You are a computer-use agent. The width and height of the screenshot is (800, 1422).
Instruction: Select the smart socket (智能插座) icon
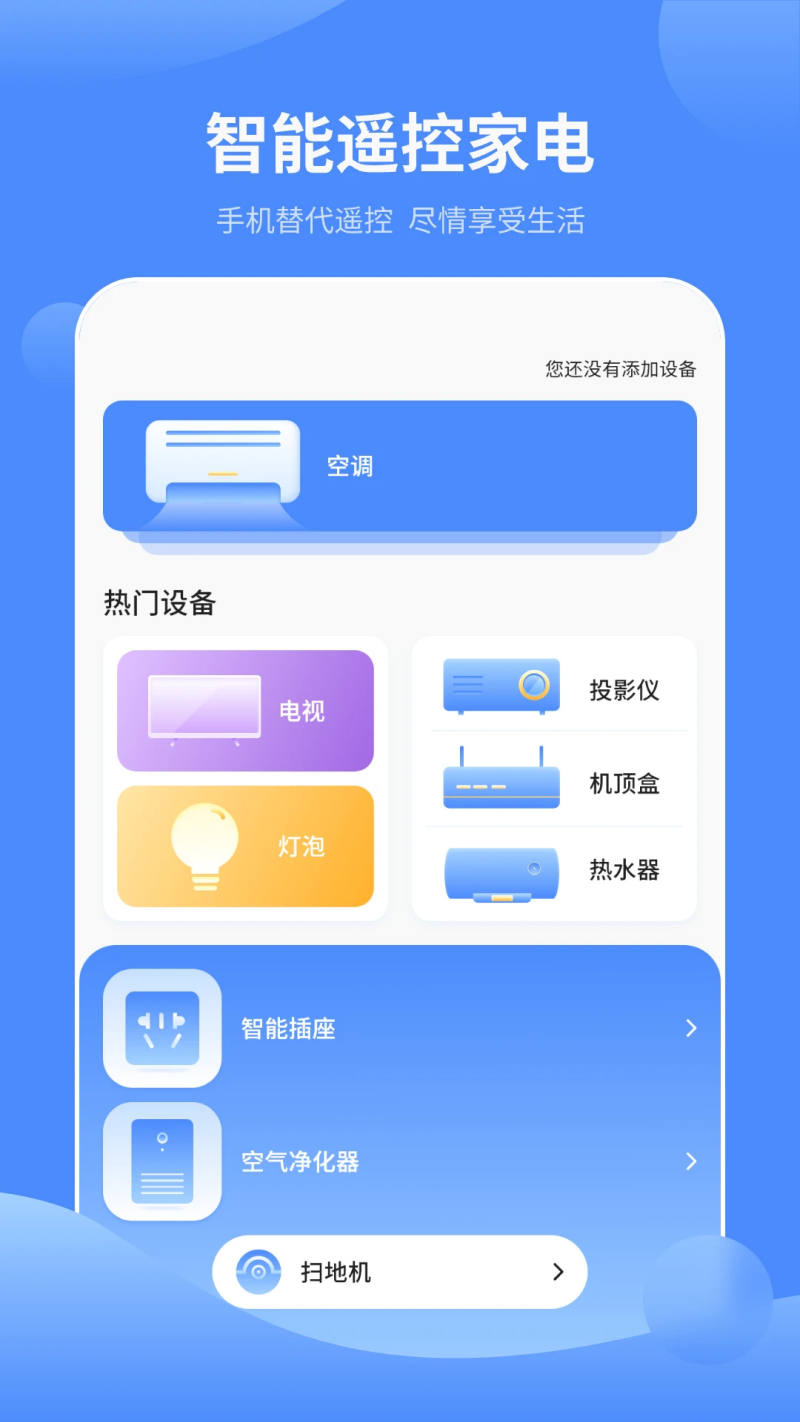pos(161,1028)
